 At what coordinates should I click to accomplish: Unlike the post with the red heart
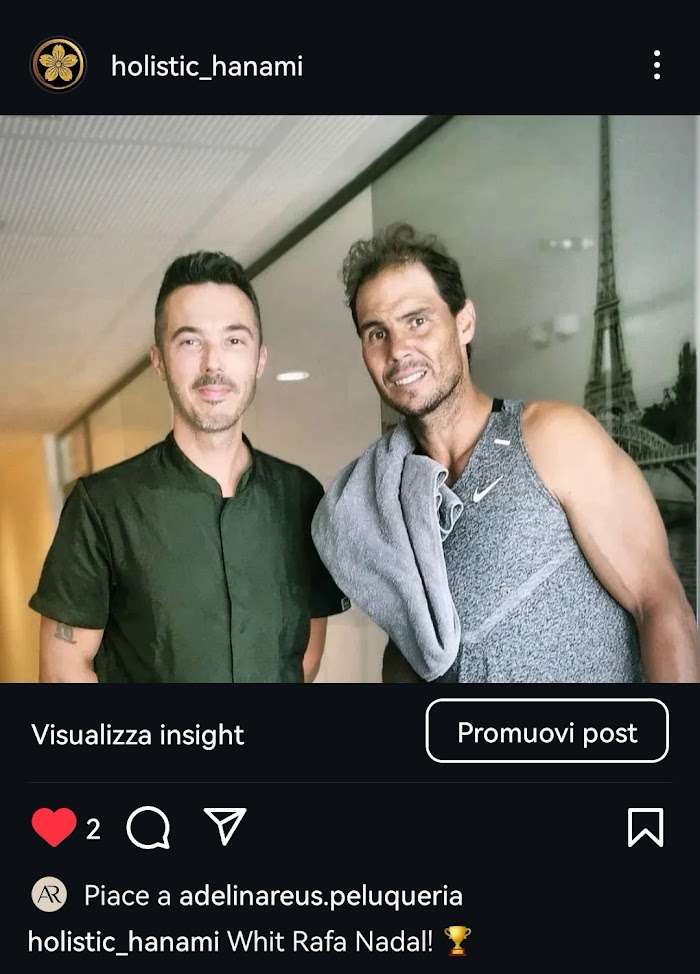54,827
